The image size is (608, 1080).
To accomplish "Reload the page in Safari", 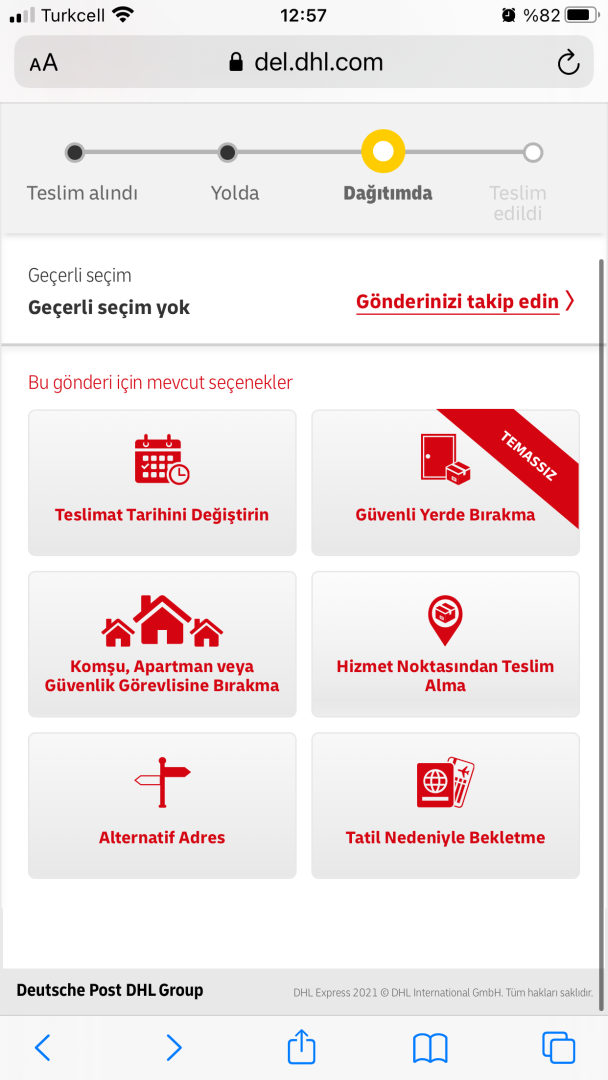I will 568,64.
